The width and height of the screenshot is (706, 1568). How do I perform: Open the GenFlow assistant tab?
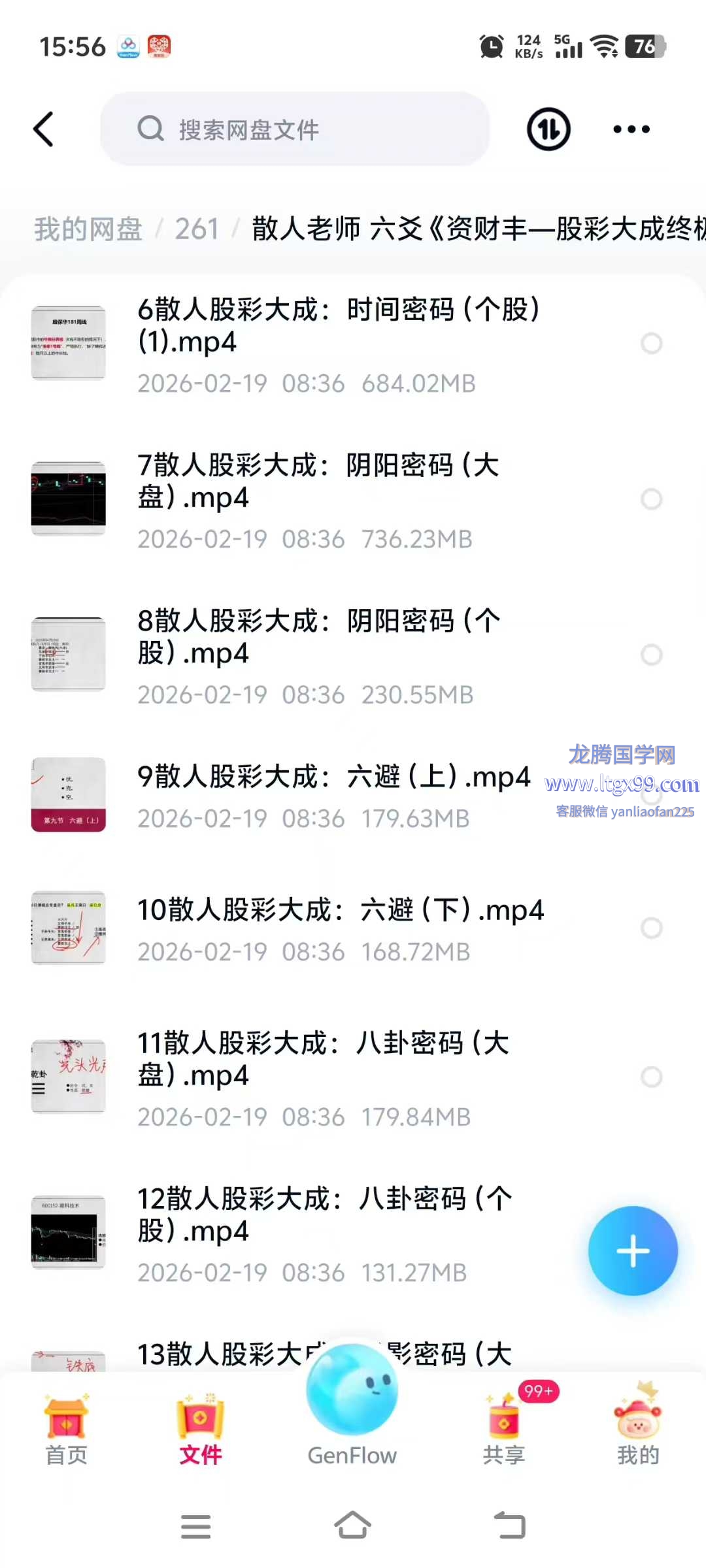coord(352,1411)
